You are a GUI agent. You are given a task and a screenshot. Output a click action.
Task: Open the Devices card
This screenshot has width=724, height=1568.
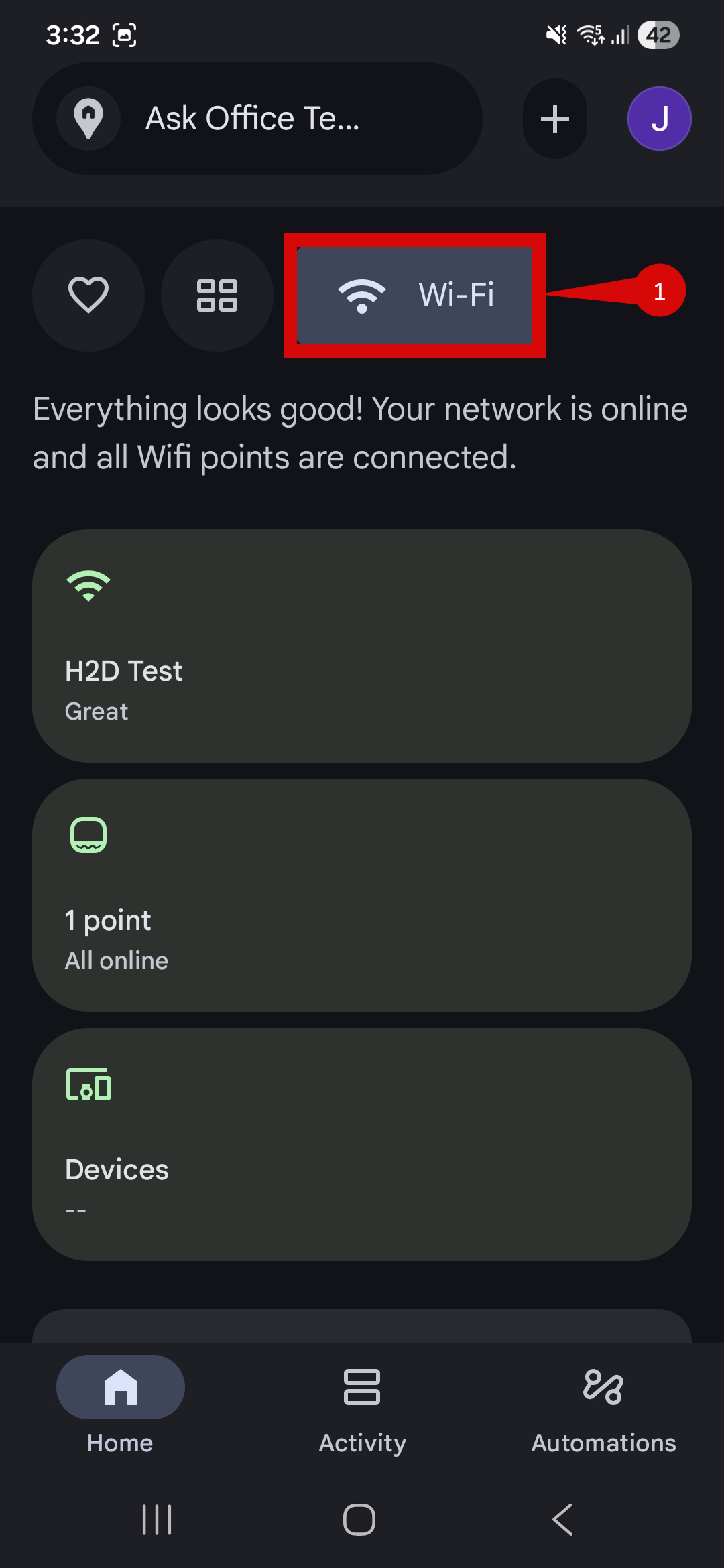click(362, 1146)
